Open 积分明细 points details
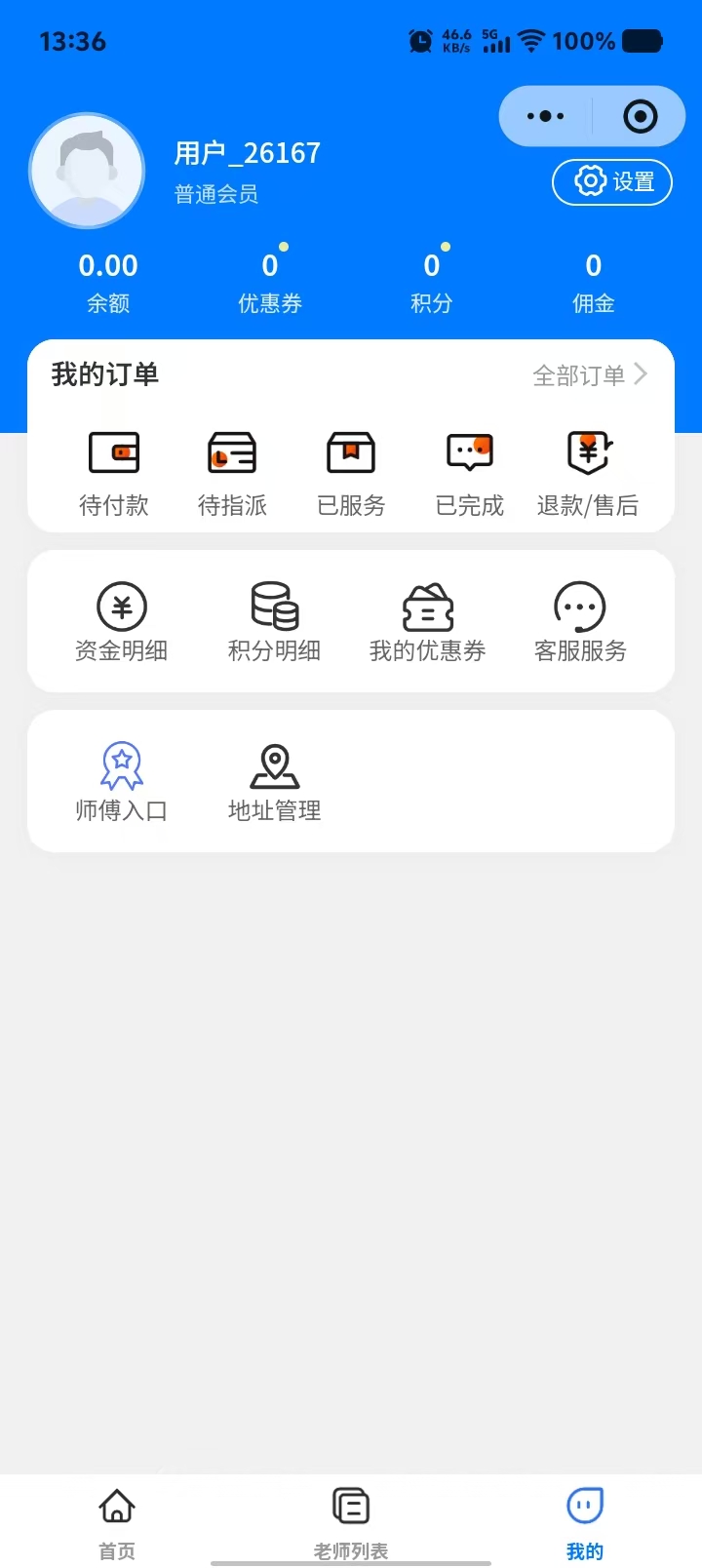This screenshot has height=1568, width=702. pos(274,621)
